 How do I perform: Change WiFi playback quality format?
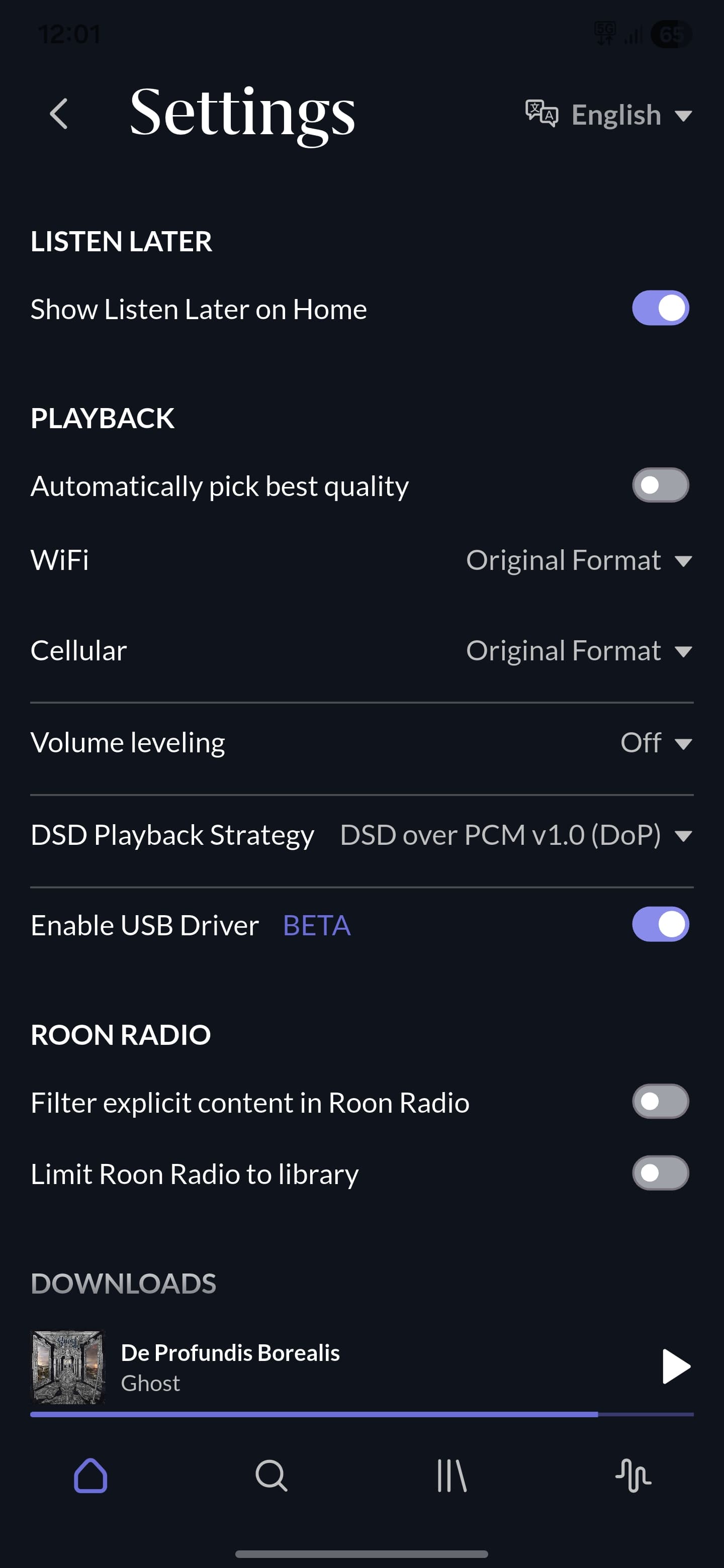[579, 560]
